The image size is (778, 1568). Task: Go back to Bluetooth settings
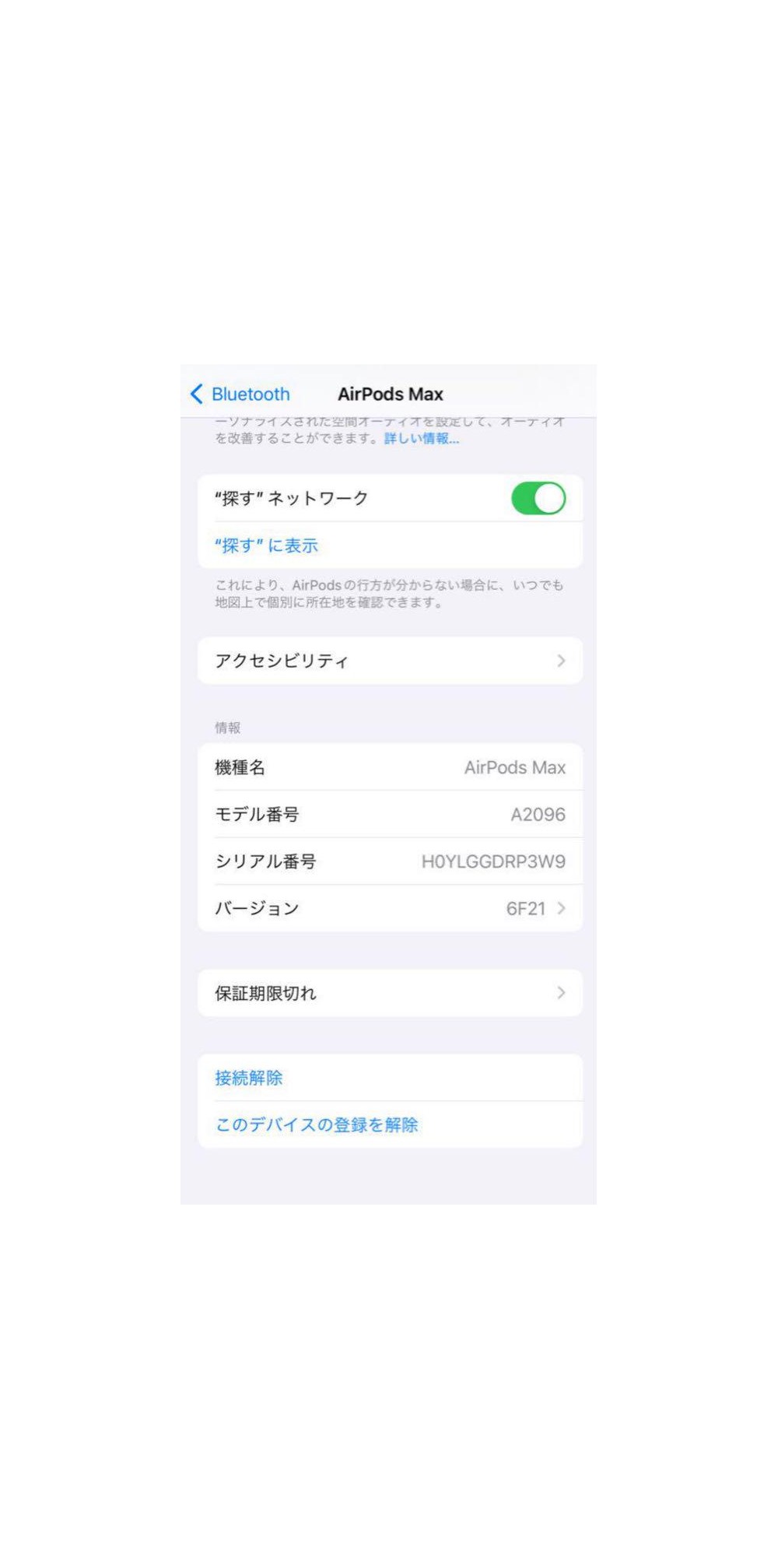click(x=240, y=395)
